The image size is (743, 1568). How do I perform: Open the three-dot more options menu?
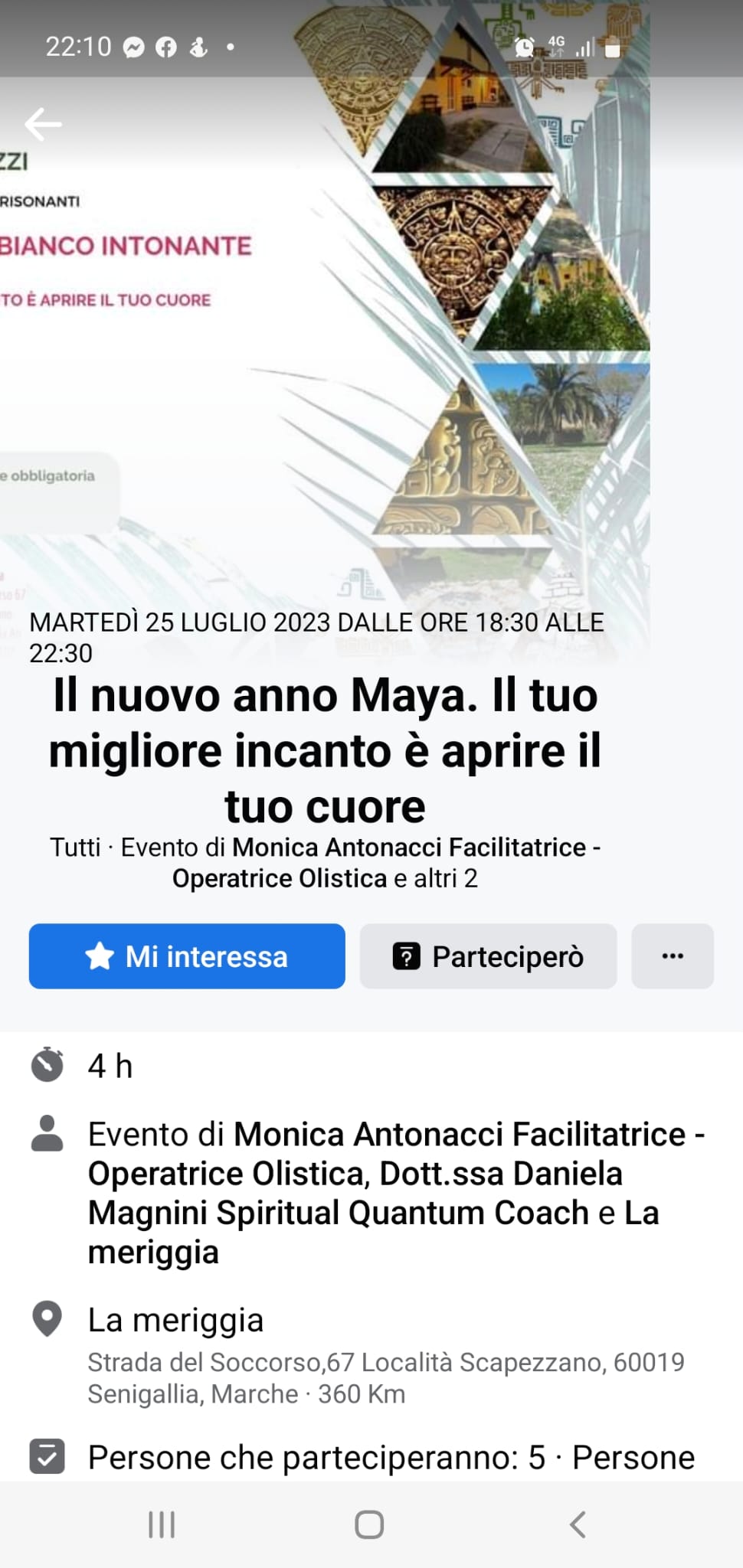pyautogui.click(x=672, y=956)
